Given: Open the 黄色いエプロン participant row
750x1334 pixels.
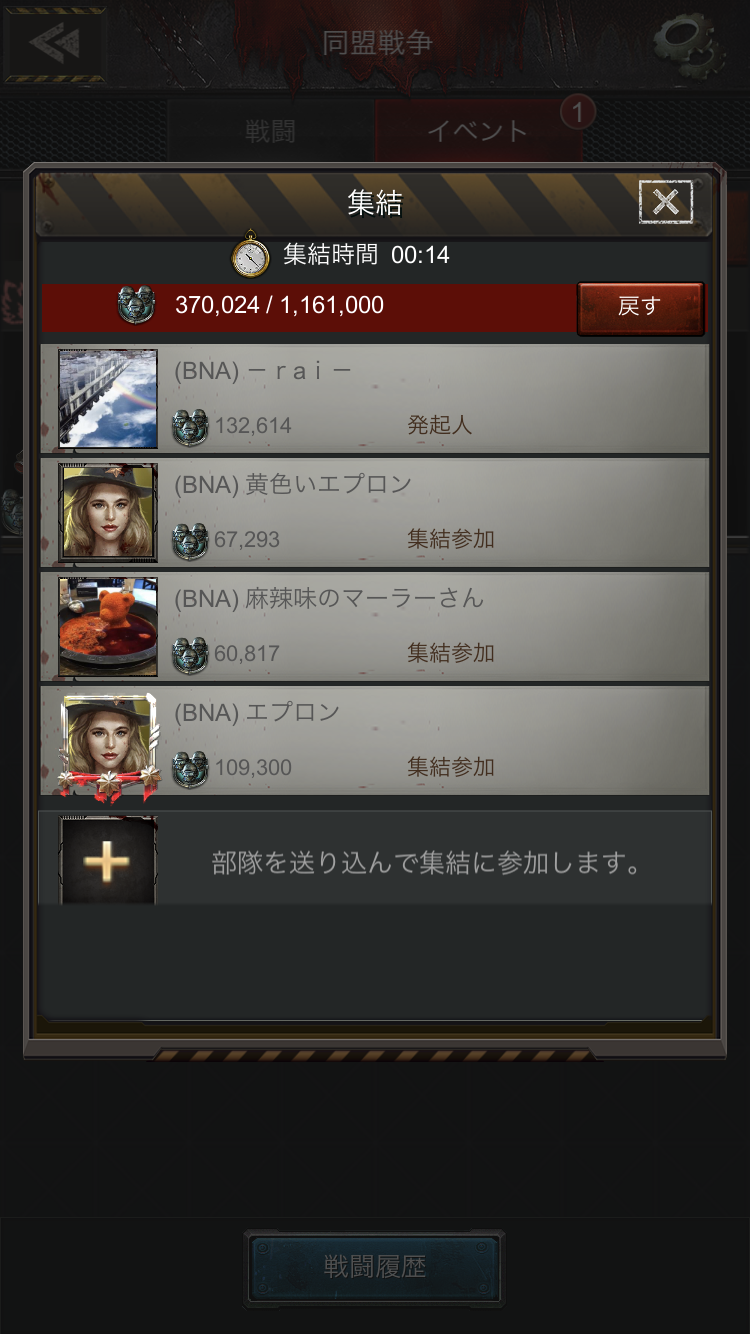Looking at the screenshot, I should [x=375, y=512].
